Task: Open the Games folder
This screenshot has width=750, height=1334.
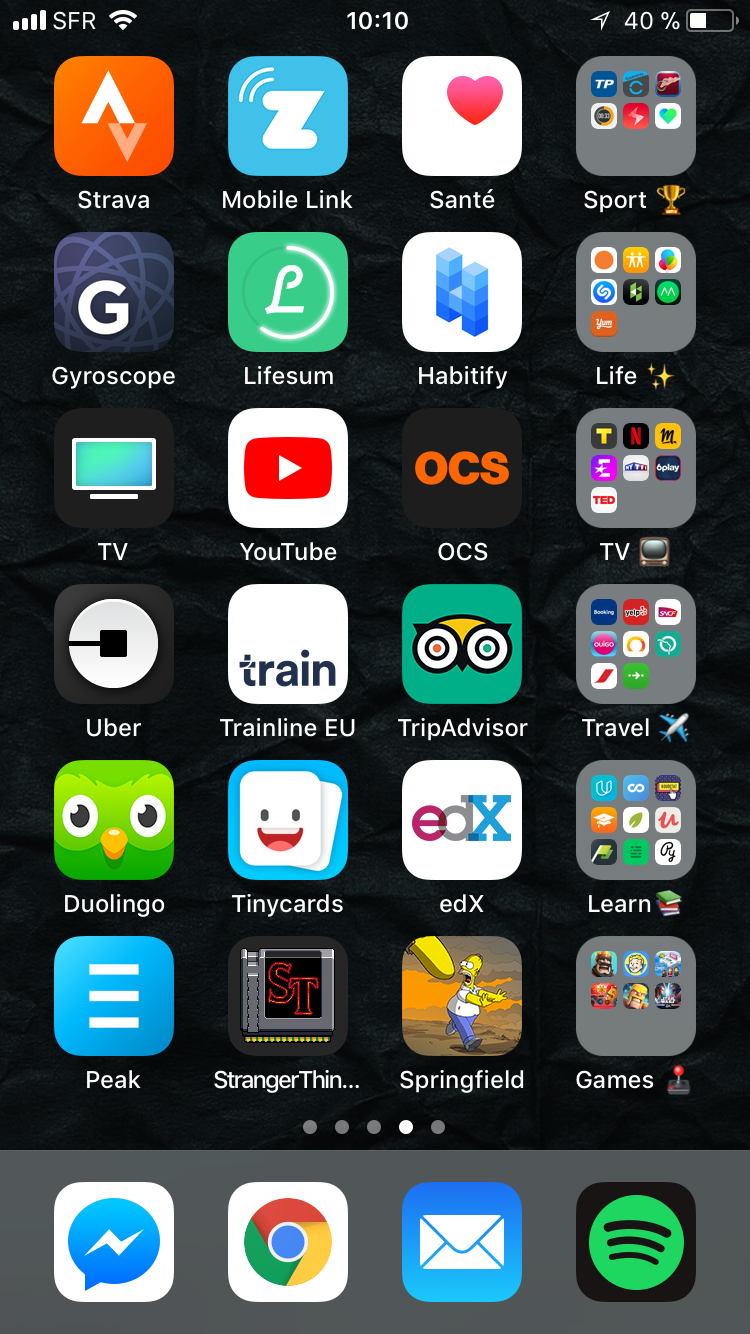Action: pos(636,996)
